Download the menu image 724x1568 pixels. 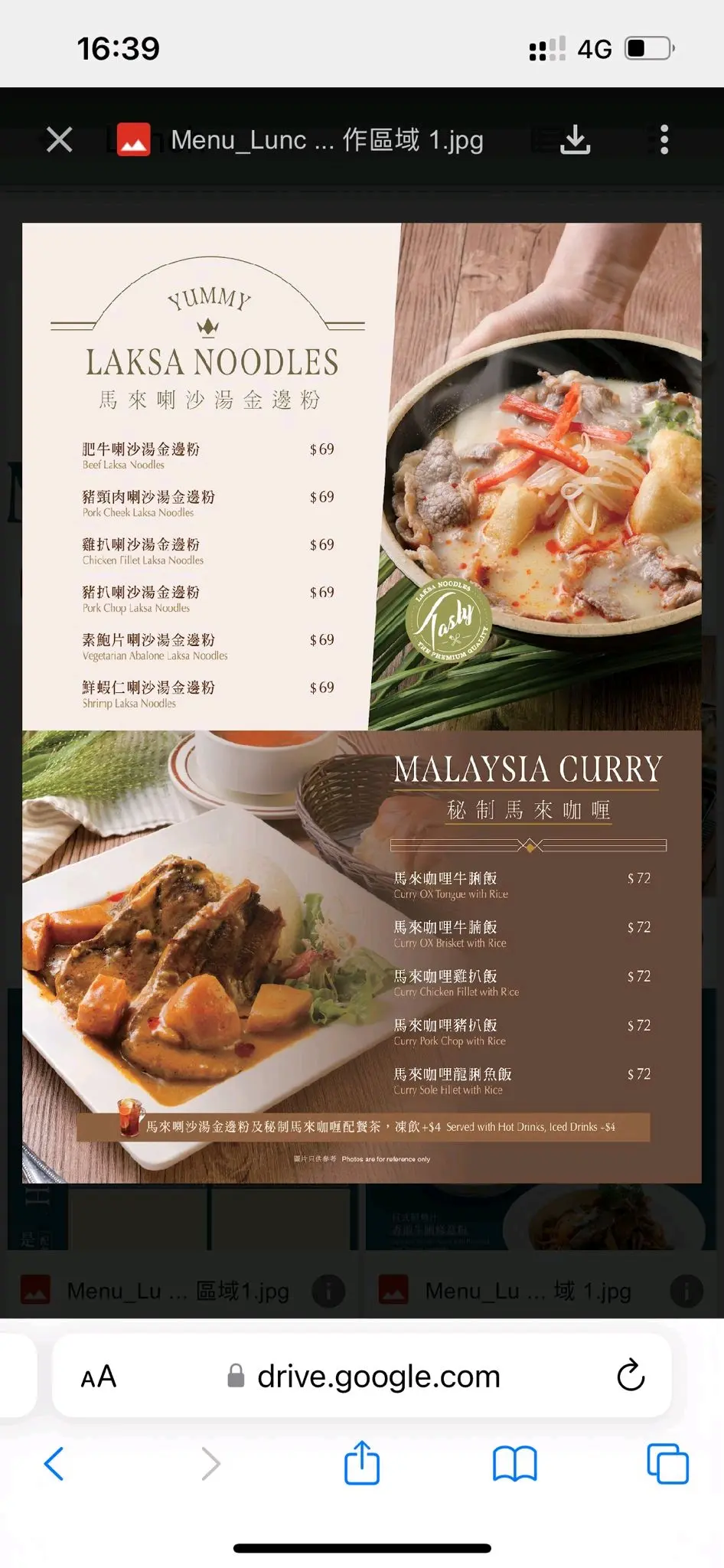click(x=575, y=140)
